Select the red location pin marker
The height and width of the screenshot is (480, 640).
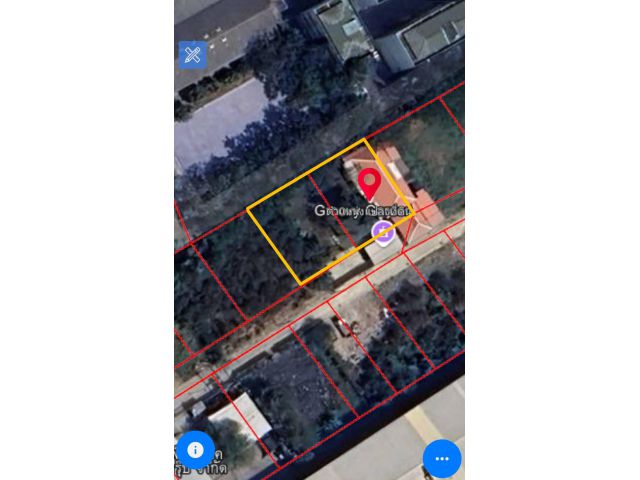[370, 184]
